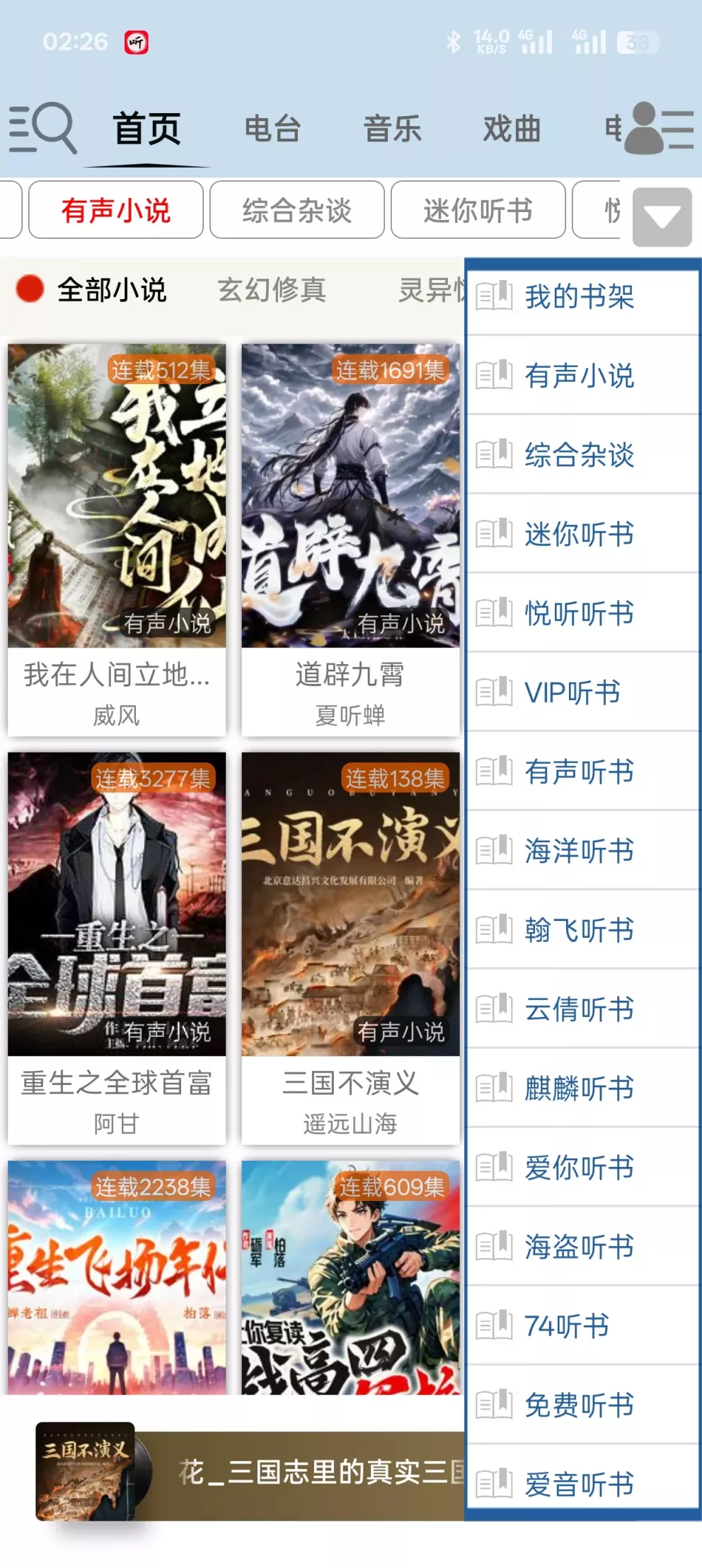Open 我的书架 from the dropdown list

click(579, 296)
